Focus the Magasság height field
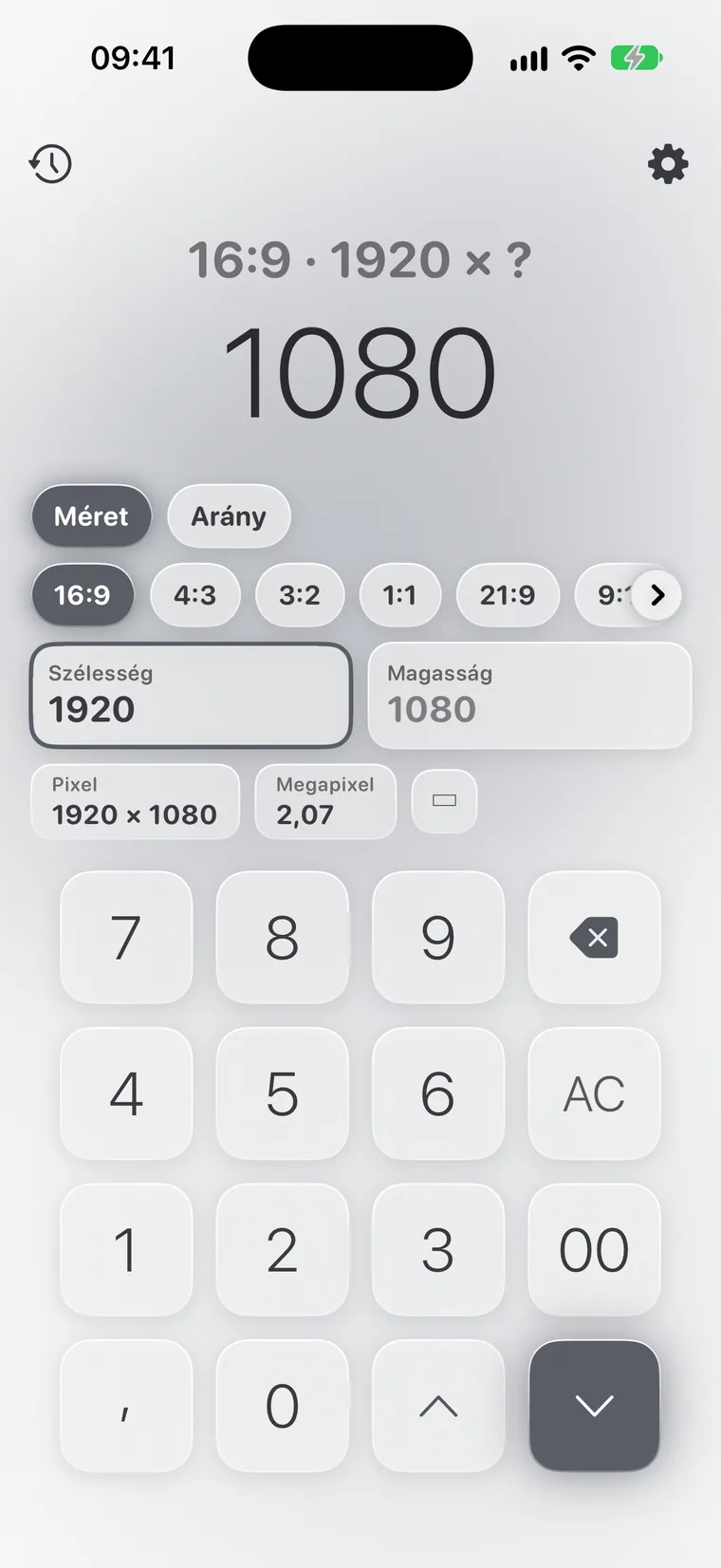The width and height of the screenshot is (721, 1568). 529,696
